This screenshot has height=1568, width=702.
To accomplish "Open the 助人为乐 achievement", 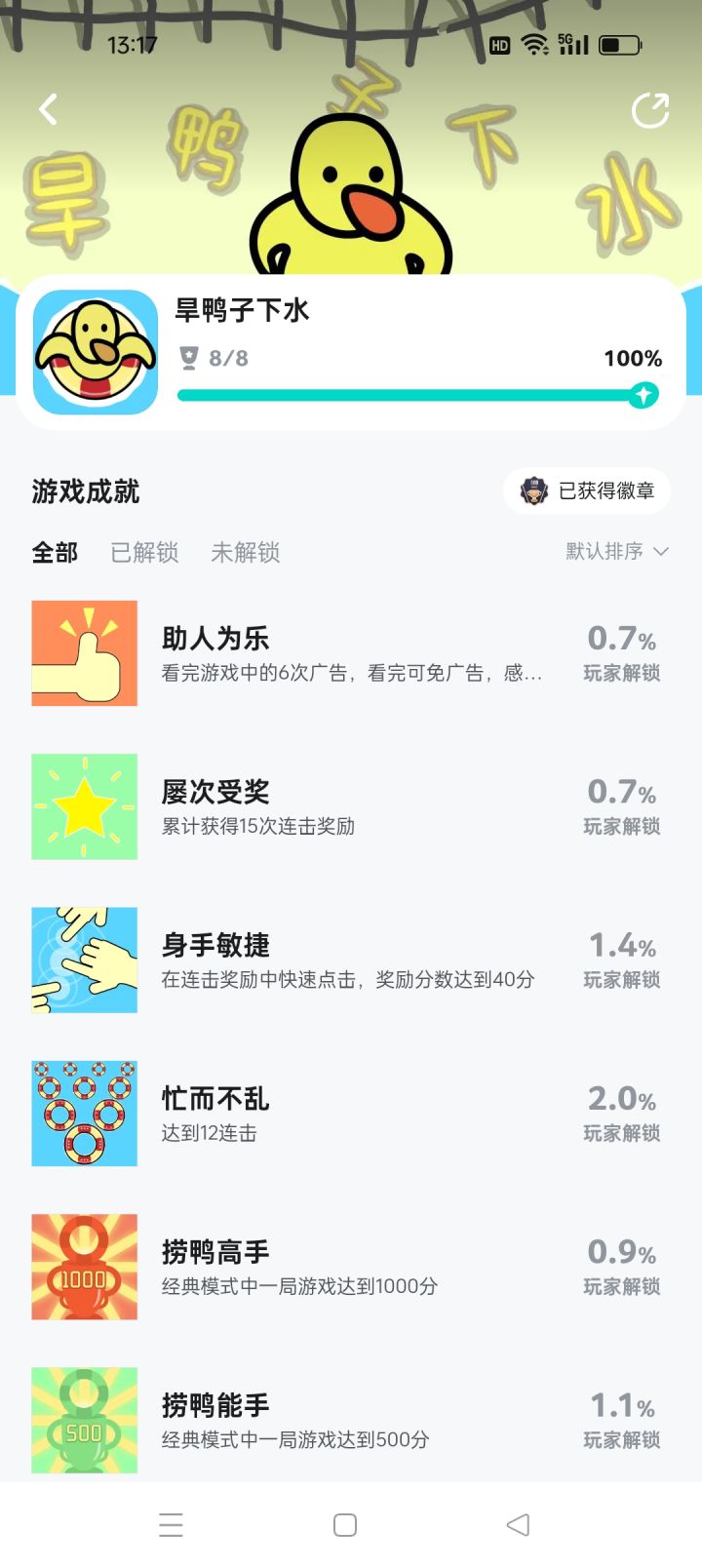I will click(x=351, y=653).
